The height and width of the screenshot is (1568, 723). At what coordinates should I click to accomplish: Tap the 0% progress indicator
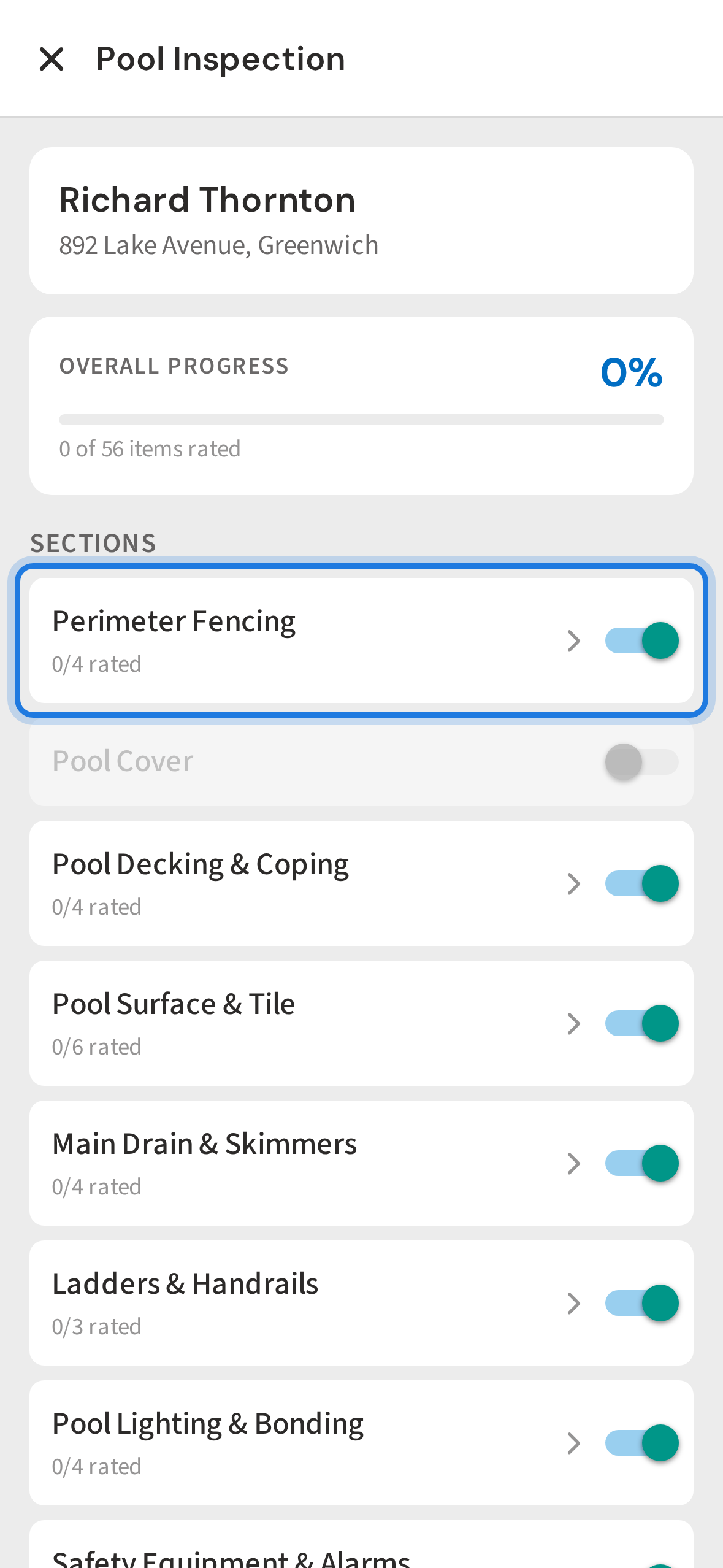coord(632,371)
